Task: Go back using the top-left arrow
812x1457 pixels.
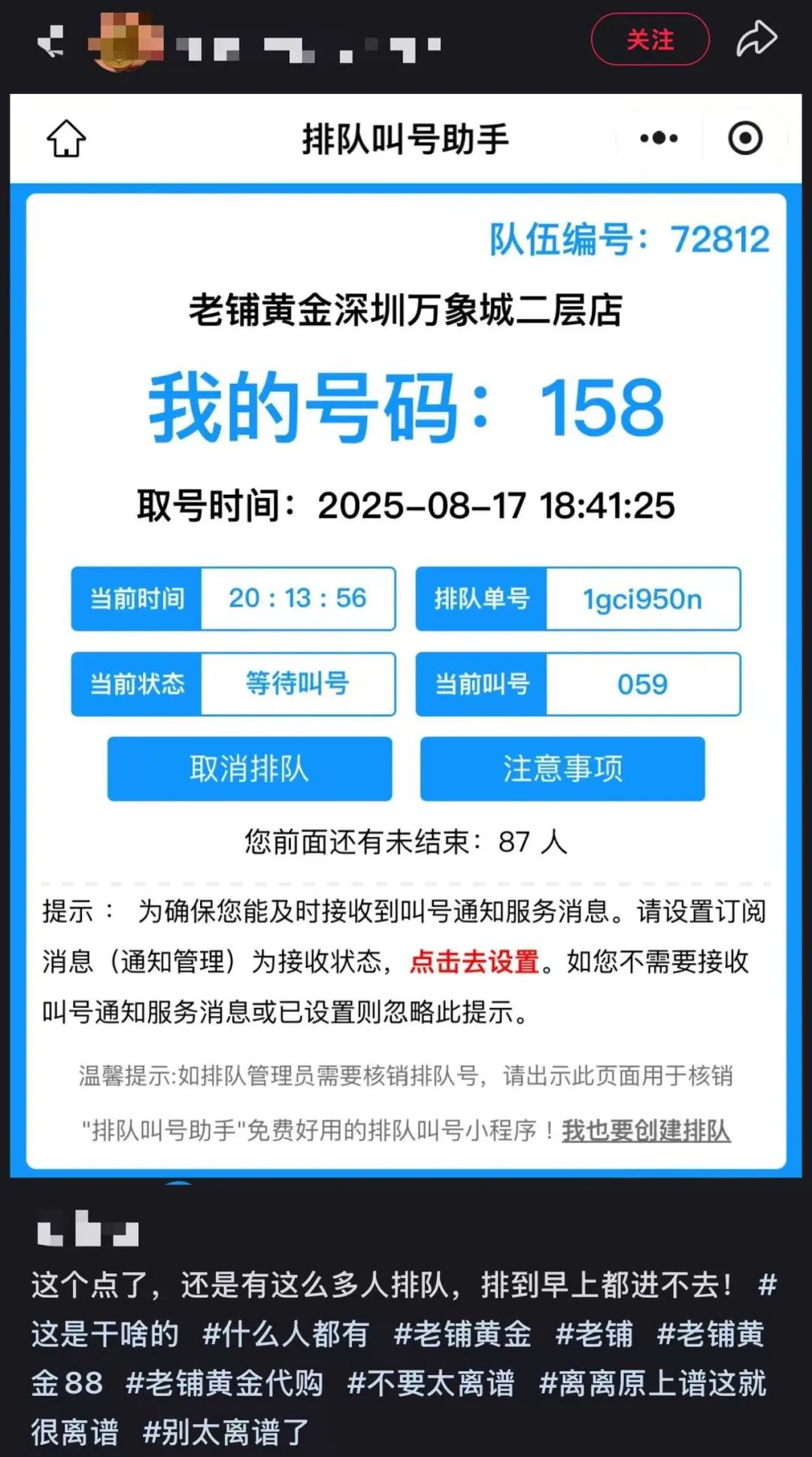Action: 50,41
